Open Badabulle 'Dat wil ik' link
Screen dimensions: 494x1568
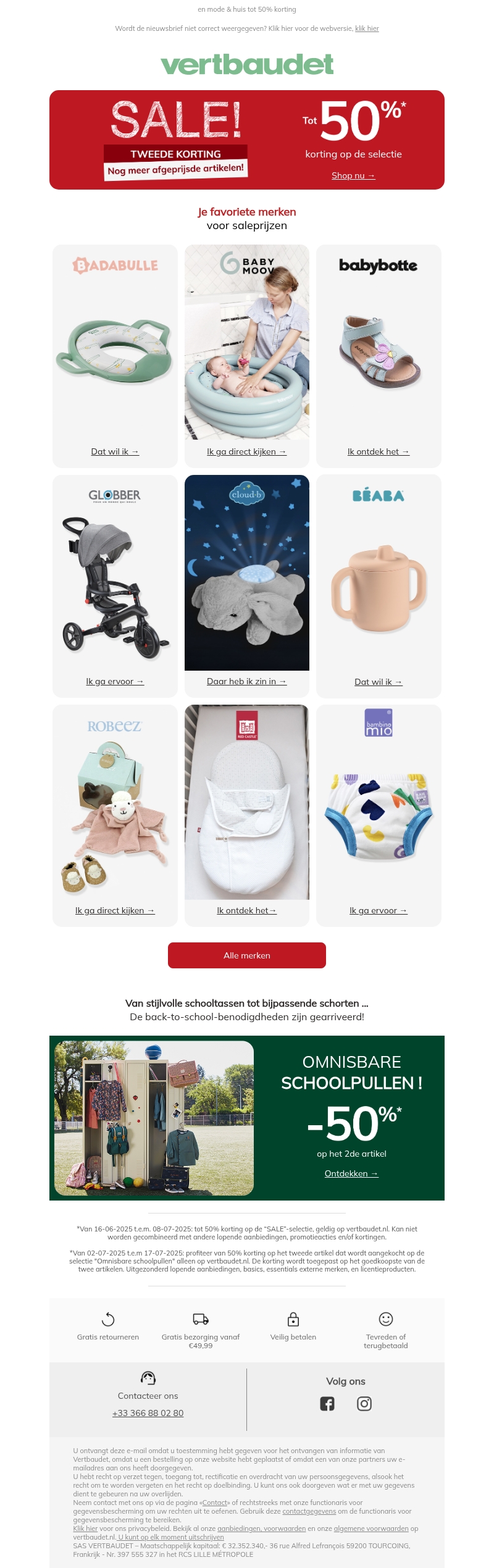point(115,451)
